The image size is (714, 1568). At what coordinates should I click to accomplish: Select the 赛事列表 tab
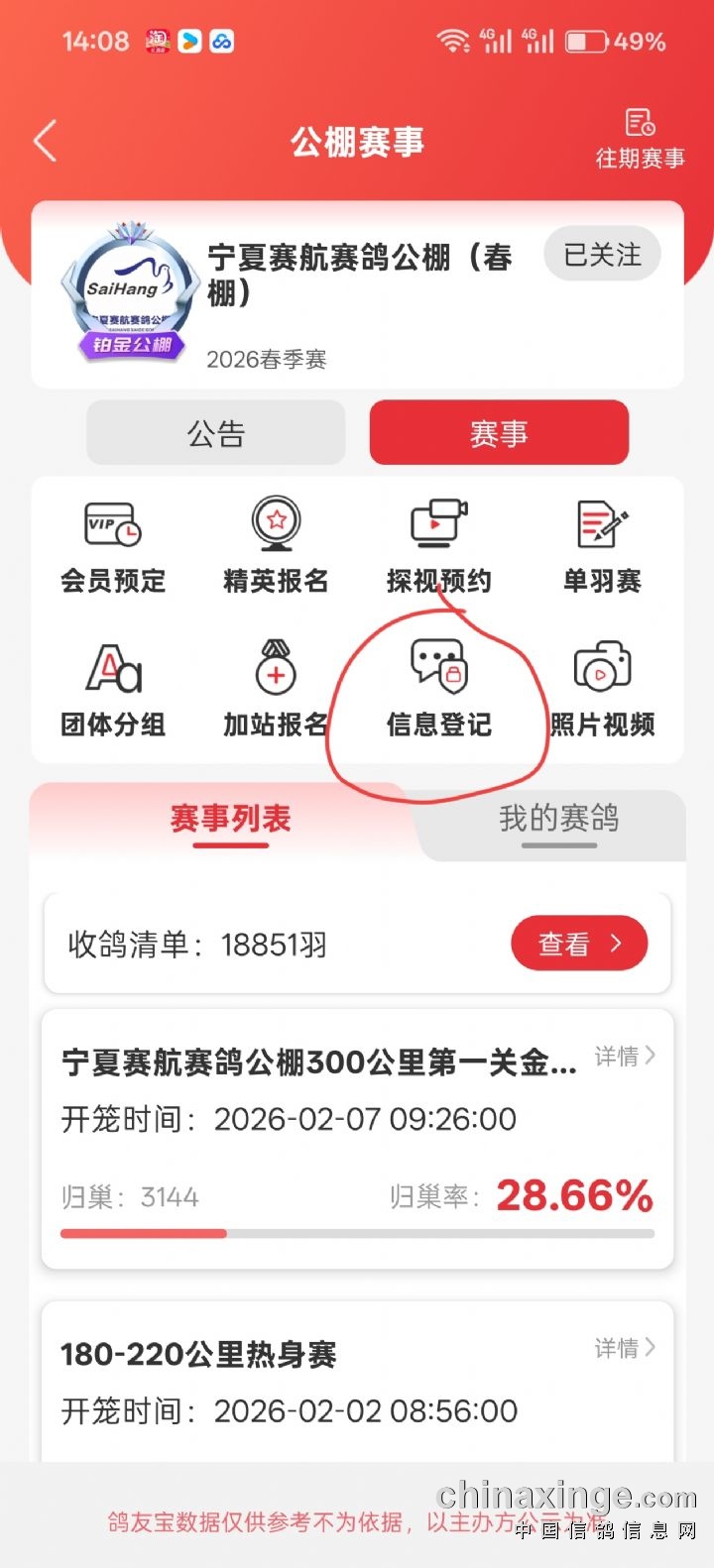click(x=230, y=820)
